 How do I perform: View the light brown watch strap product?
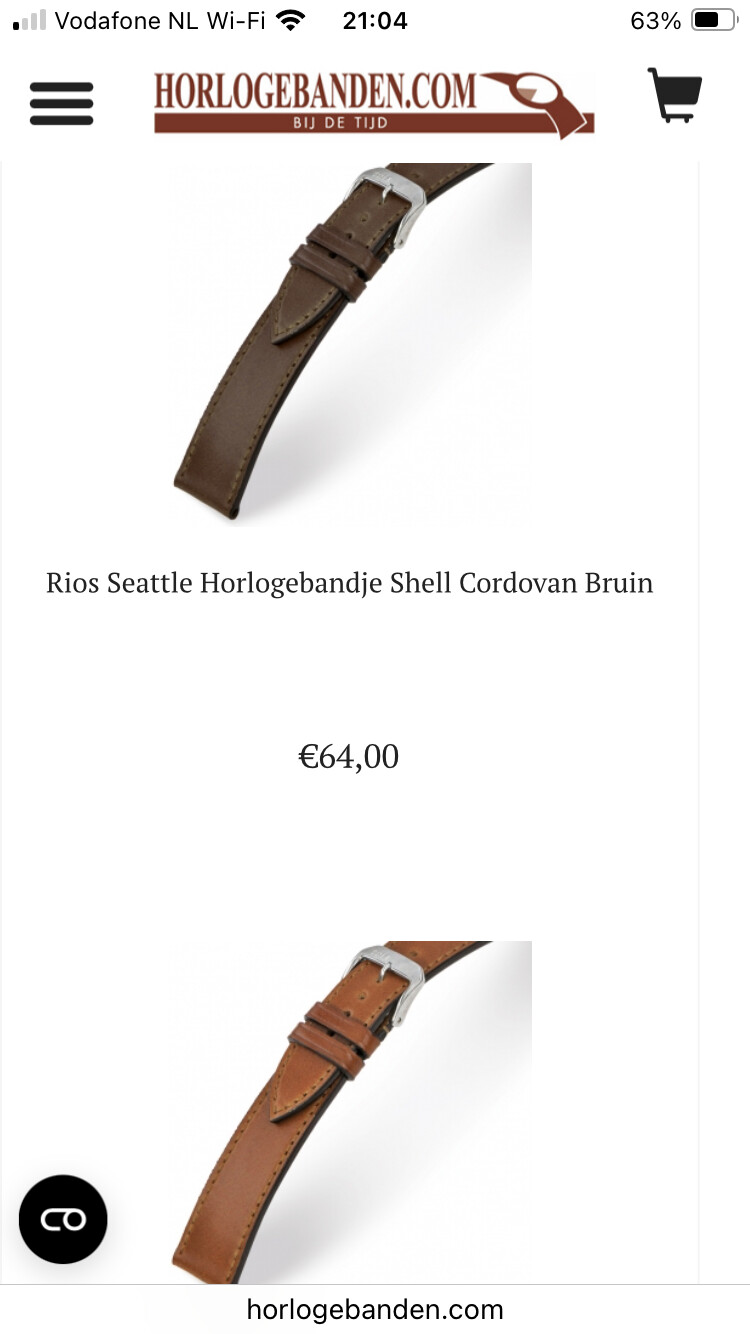350,1110
